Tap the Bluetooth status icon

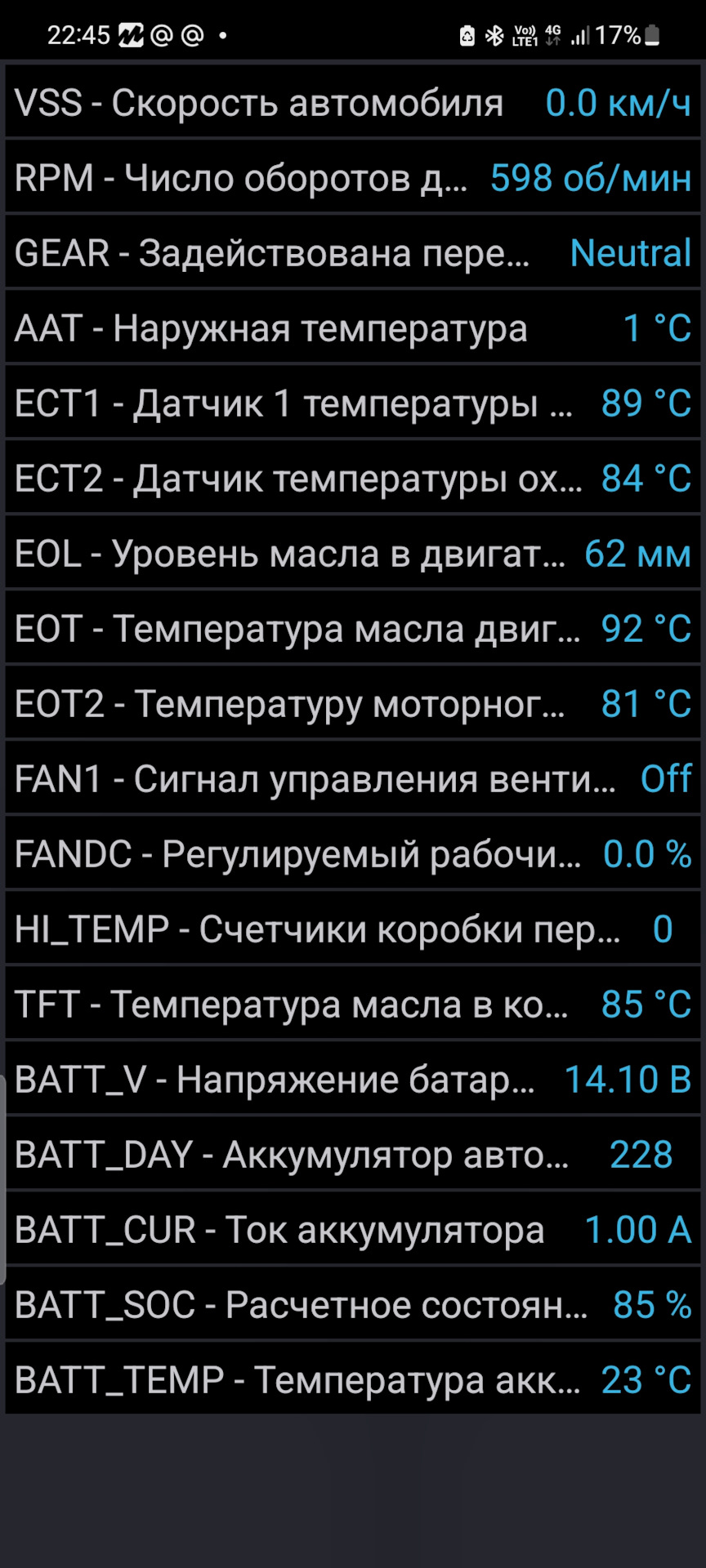point(494,36)
